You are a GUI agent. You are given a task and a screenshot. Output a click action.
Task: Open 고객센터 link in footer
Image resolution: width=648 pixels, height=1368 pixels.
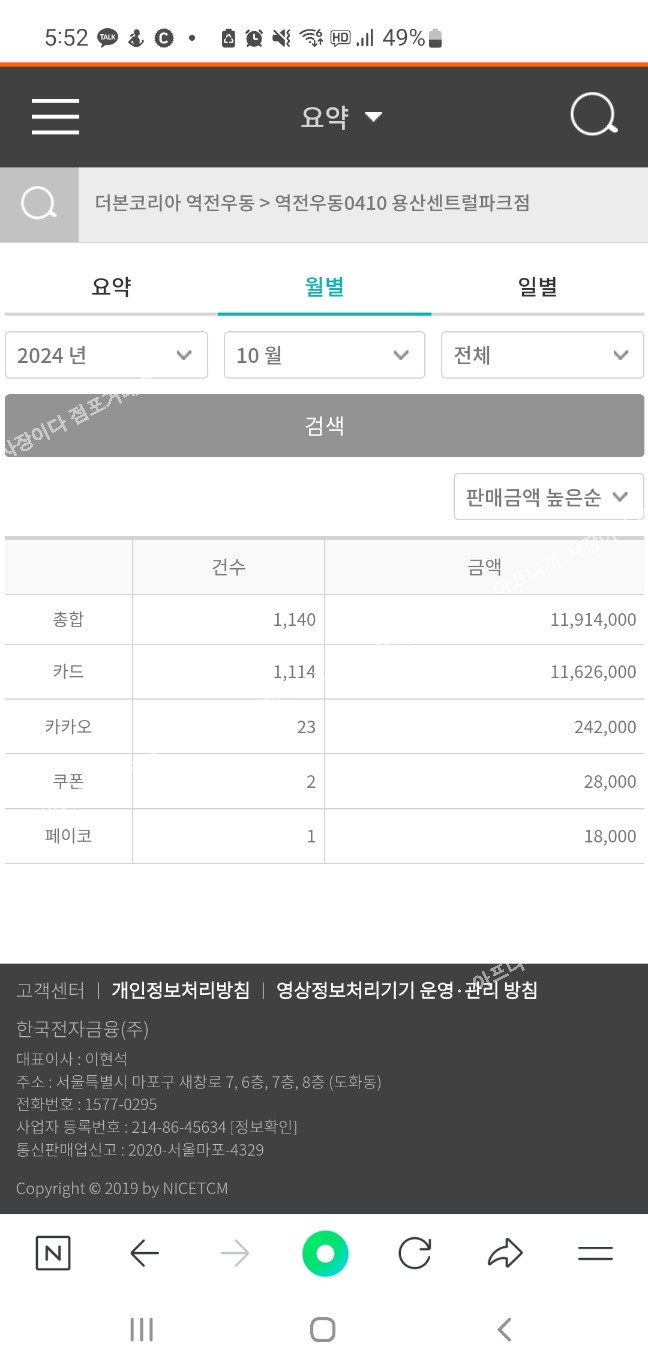(x=50, y=990)
